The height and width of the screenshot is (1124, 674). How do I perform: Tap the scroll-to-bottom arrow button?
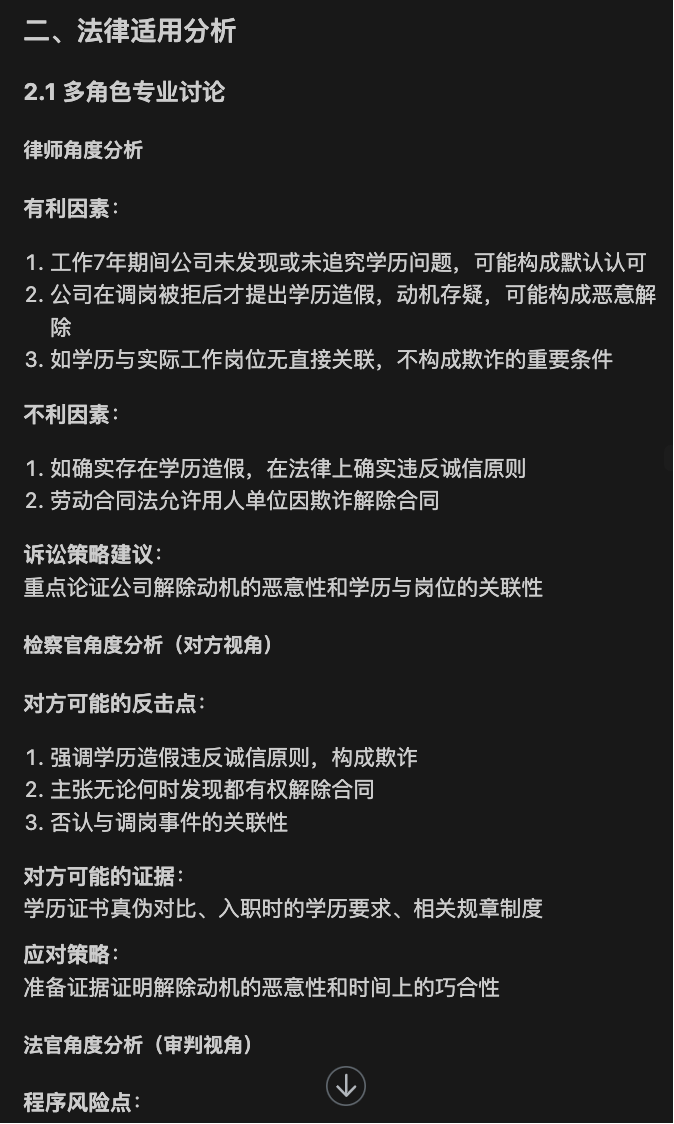pos(346,1085)
